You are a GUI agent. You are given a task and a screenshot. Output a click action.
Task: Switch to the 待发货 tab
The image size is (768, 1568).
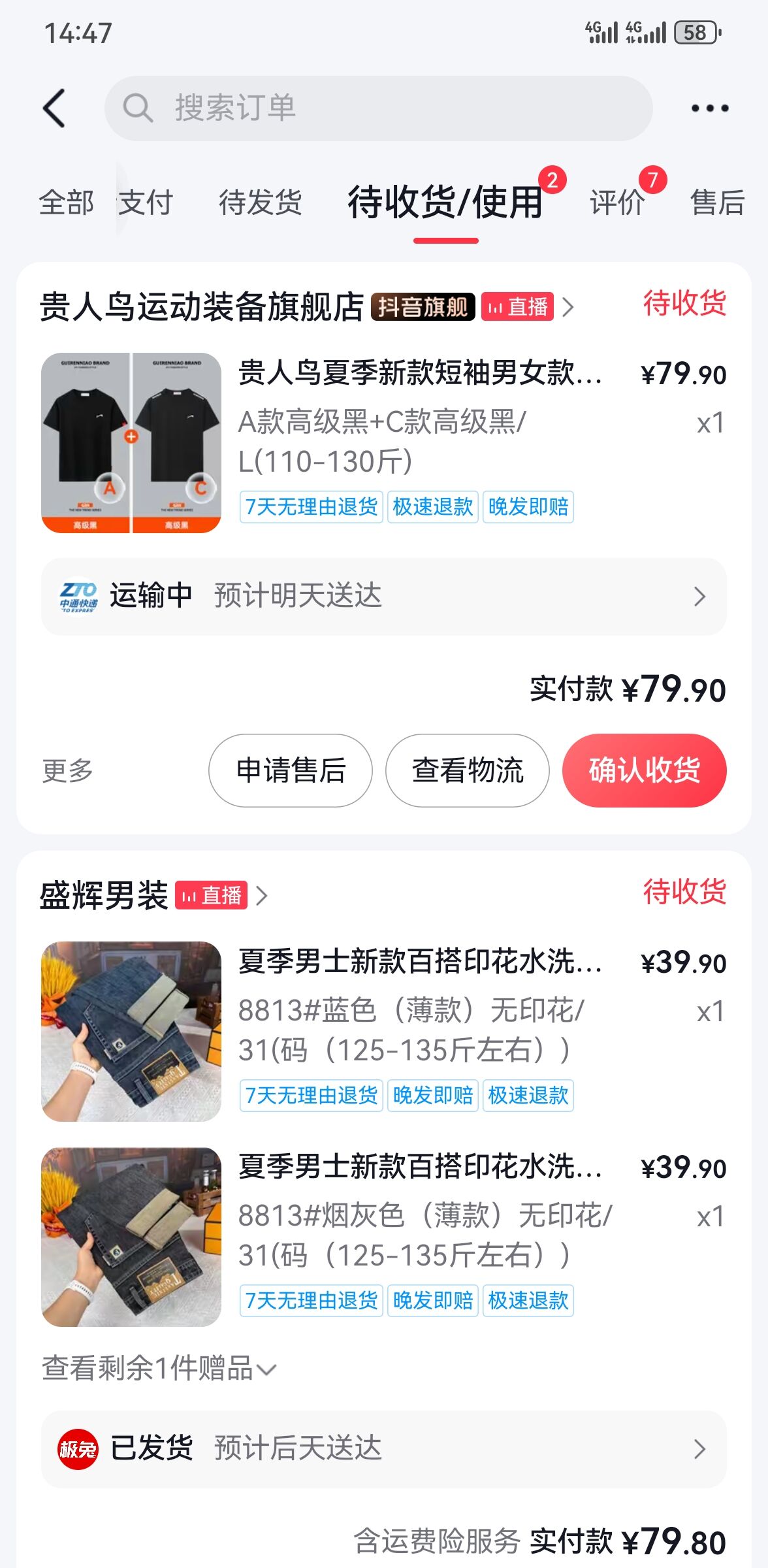coord(260,202)
